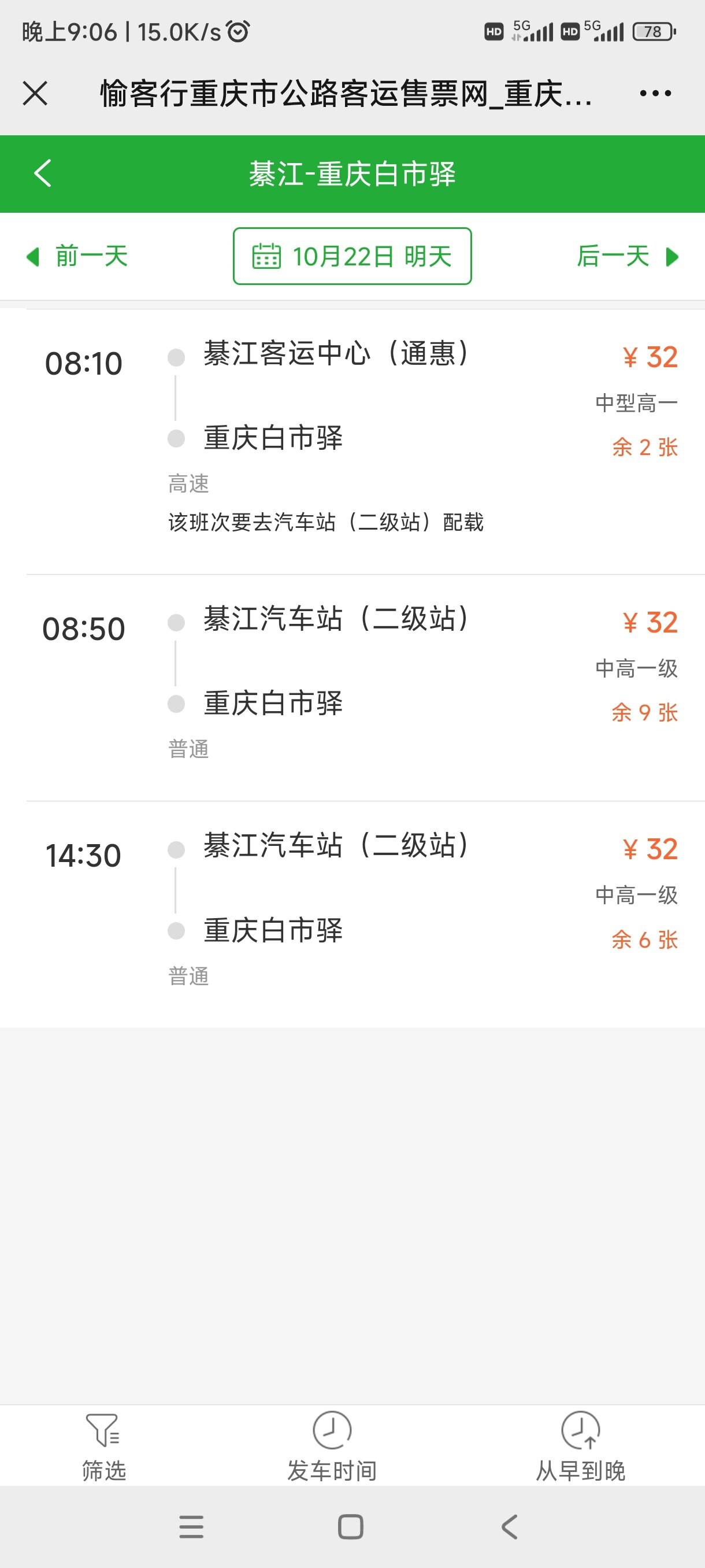
Task: Go to the system home screen
Action: (351, 1526)
